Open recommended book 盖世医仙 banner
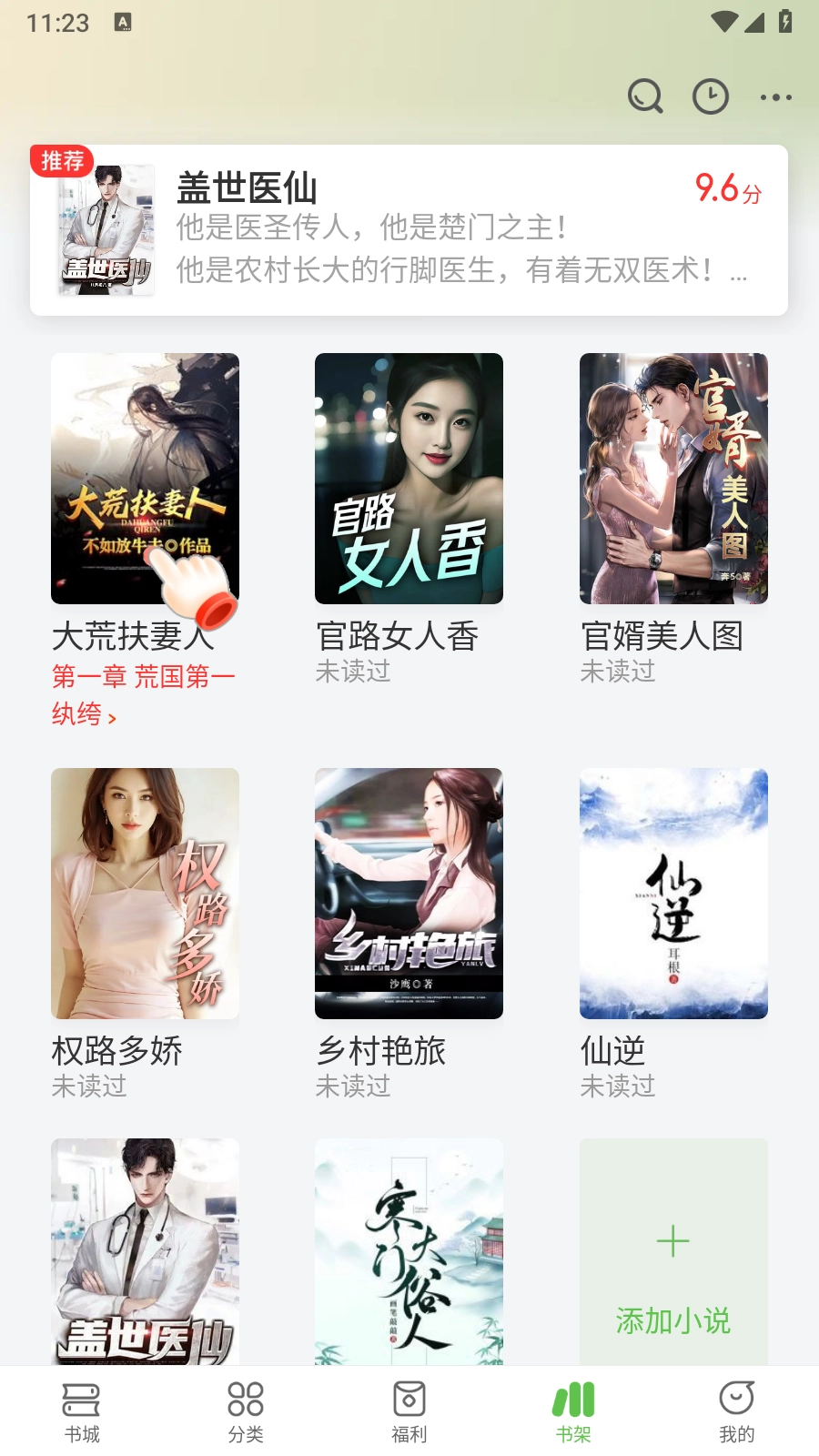The image size is (819, 1456). tap(409, 230)
